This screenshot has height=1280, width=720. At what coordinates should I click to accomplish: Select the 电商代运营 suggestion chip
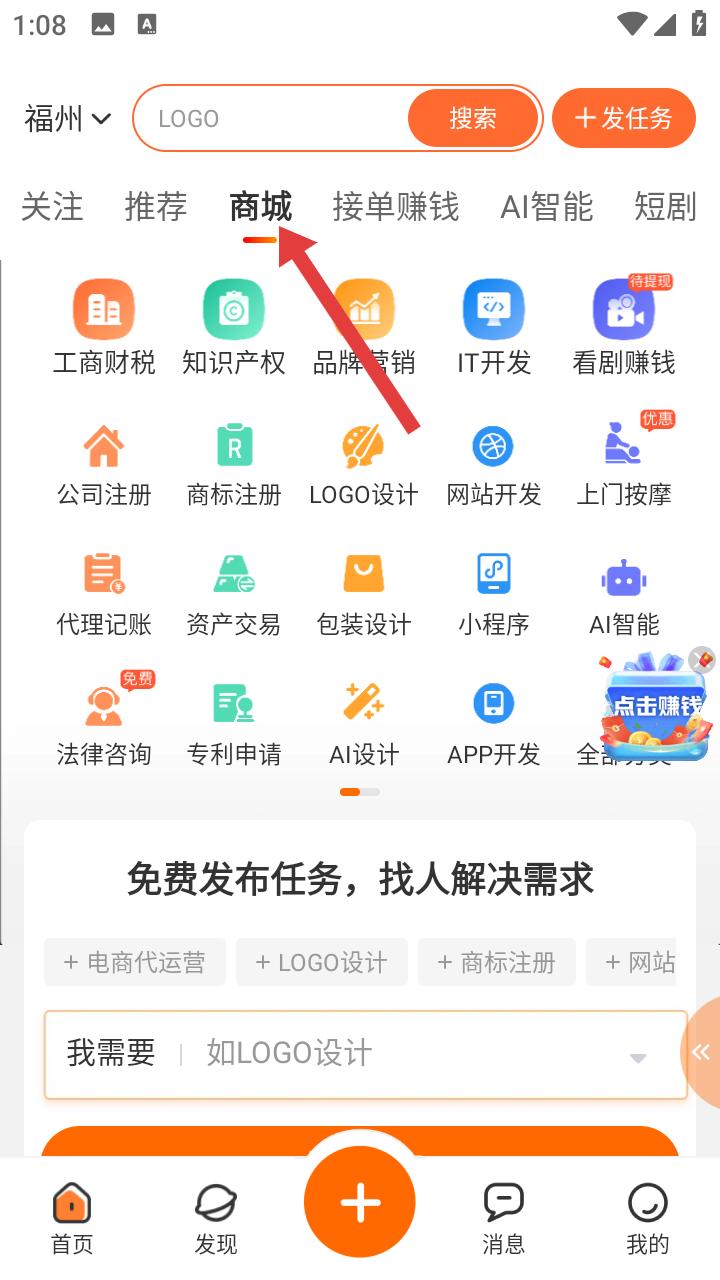[x=134, y=962]
